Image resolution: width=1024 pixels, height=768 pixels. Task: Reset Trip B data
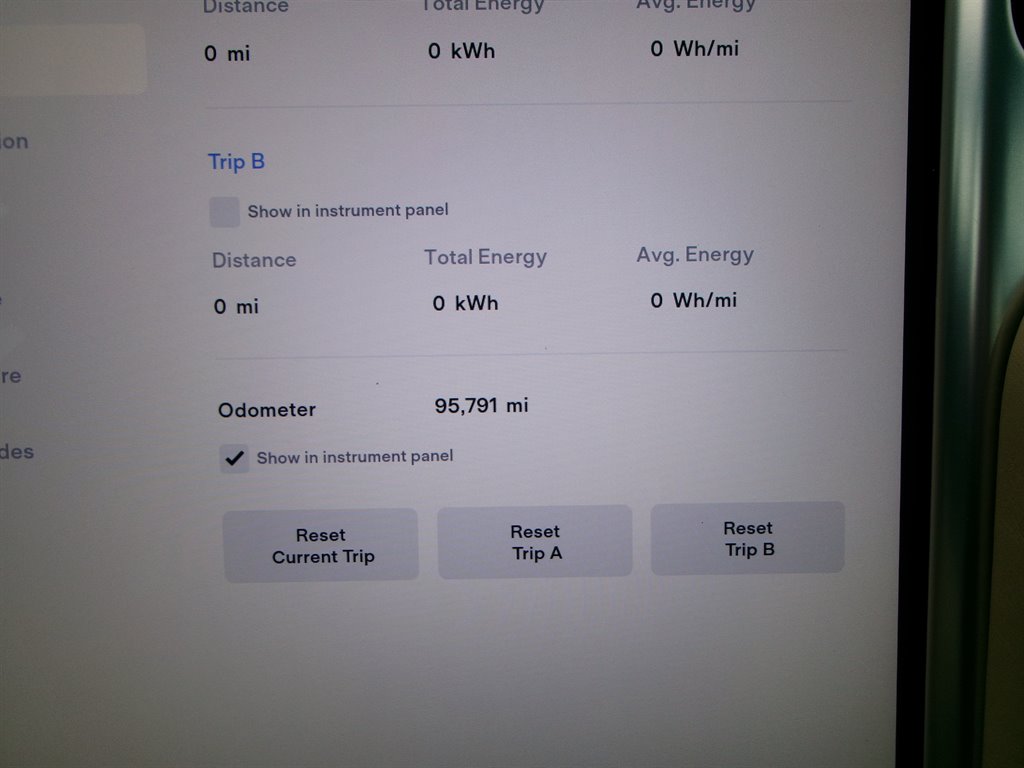[748, 538]
